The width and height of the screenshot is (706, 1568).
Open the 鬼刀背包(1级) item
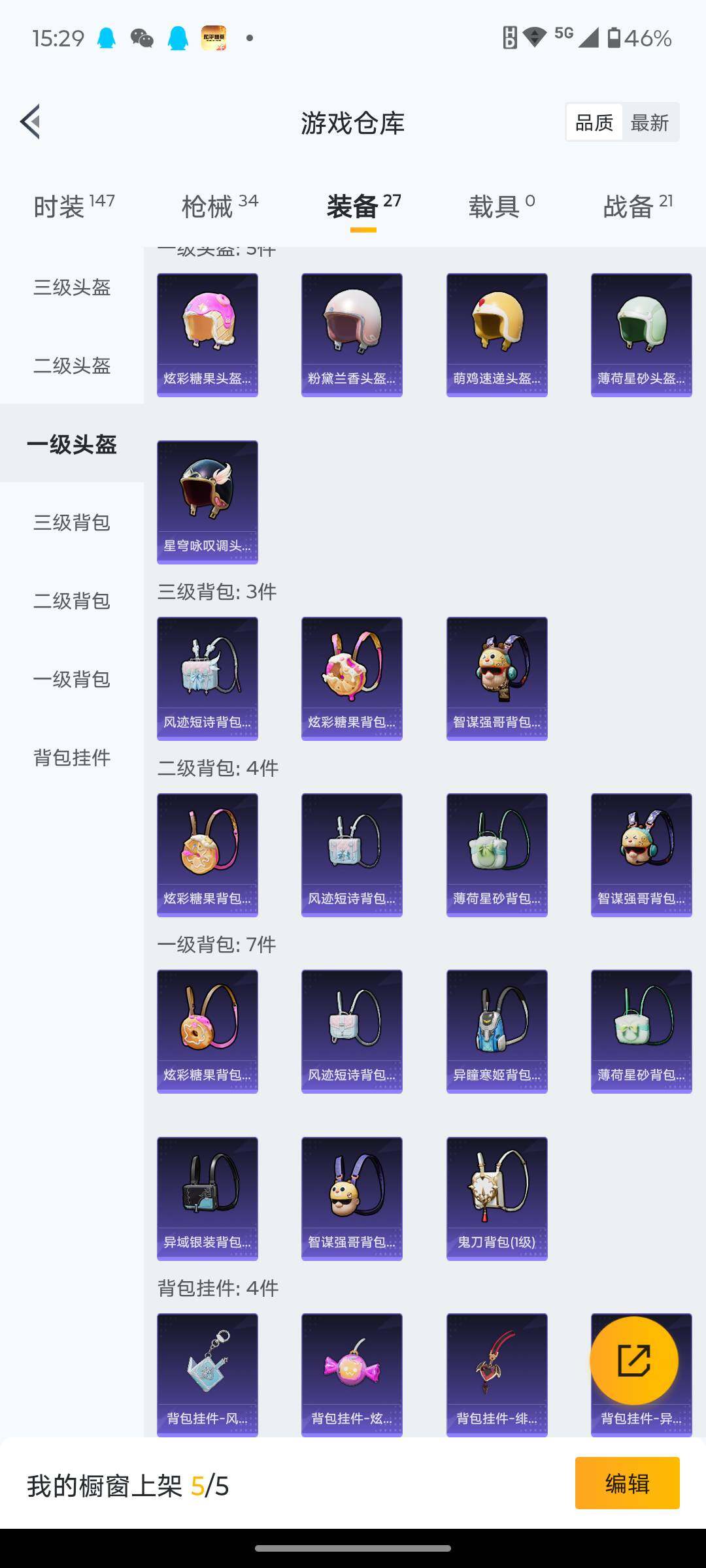(497, 1198)
